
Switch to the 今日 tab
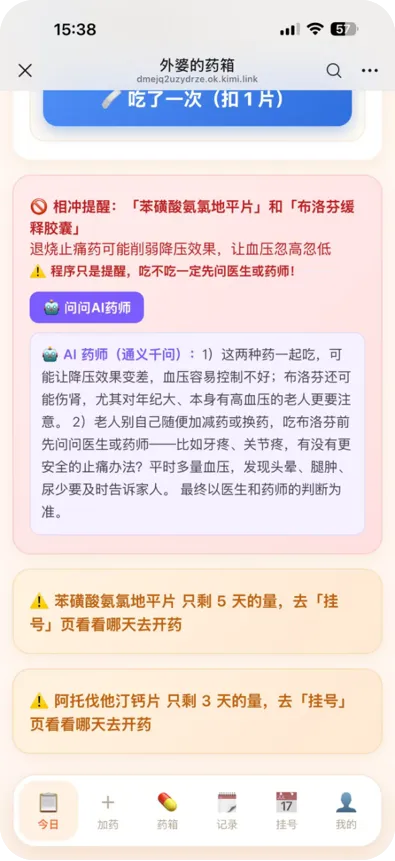click(x=48, y=810)
